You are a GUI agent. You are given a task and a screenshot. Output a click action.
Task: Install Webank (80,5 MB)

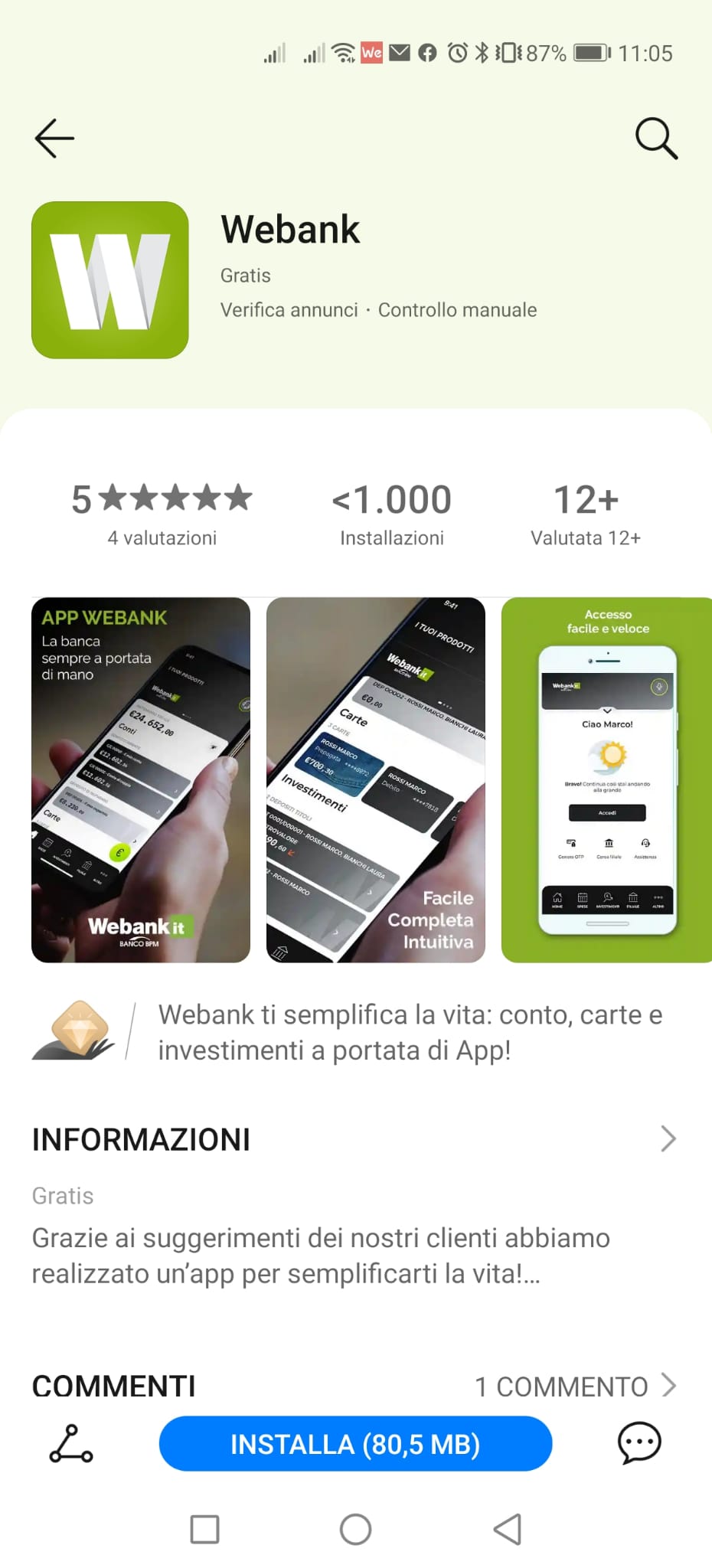coord(355,1443)
